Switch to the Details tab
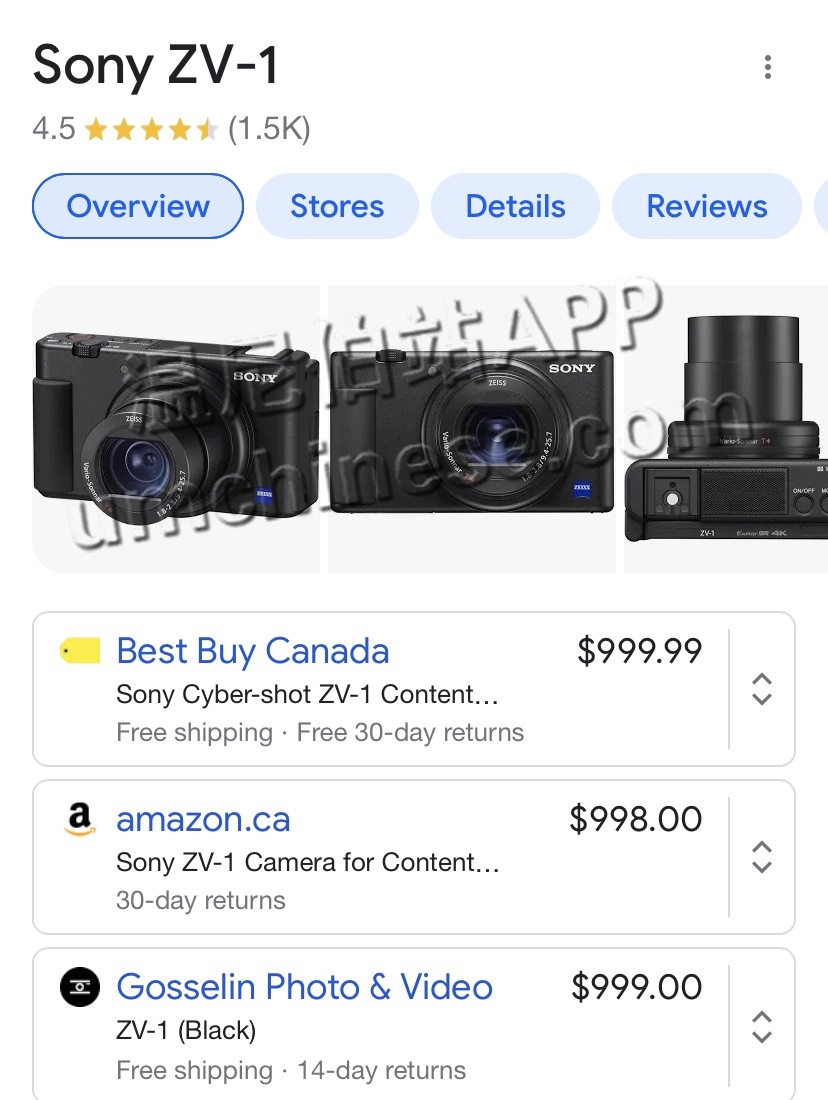The width and height of the screenshot is (828, 1100). 515,207
